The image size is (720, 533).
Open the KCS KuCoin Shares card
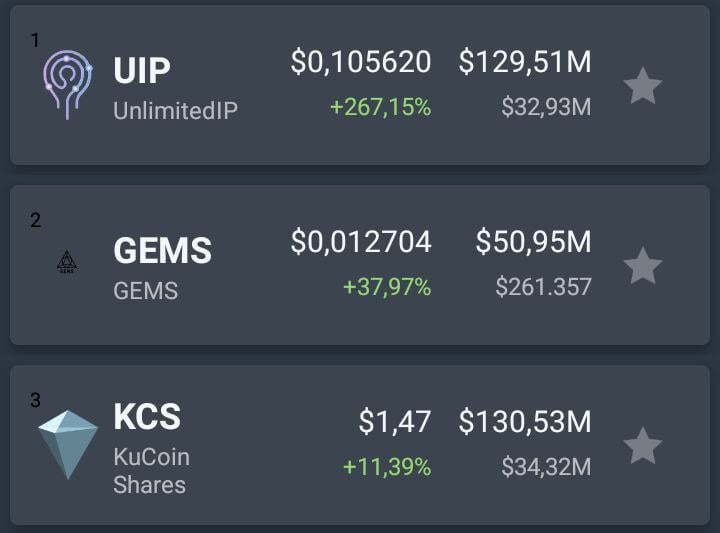point(300,446)
